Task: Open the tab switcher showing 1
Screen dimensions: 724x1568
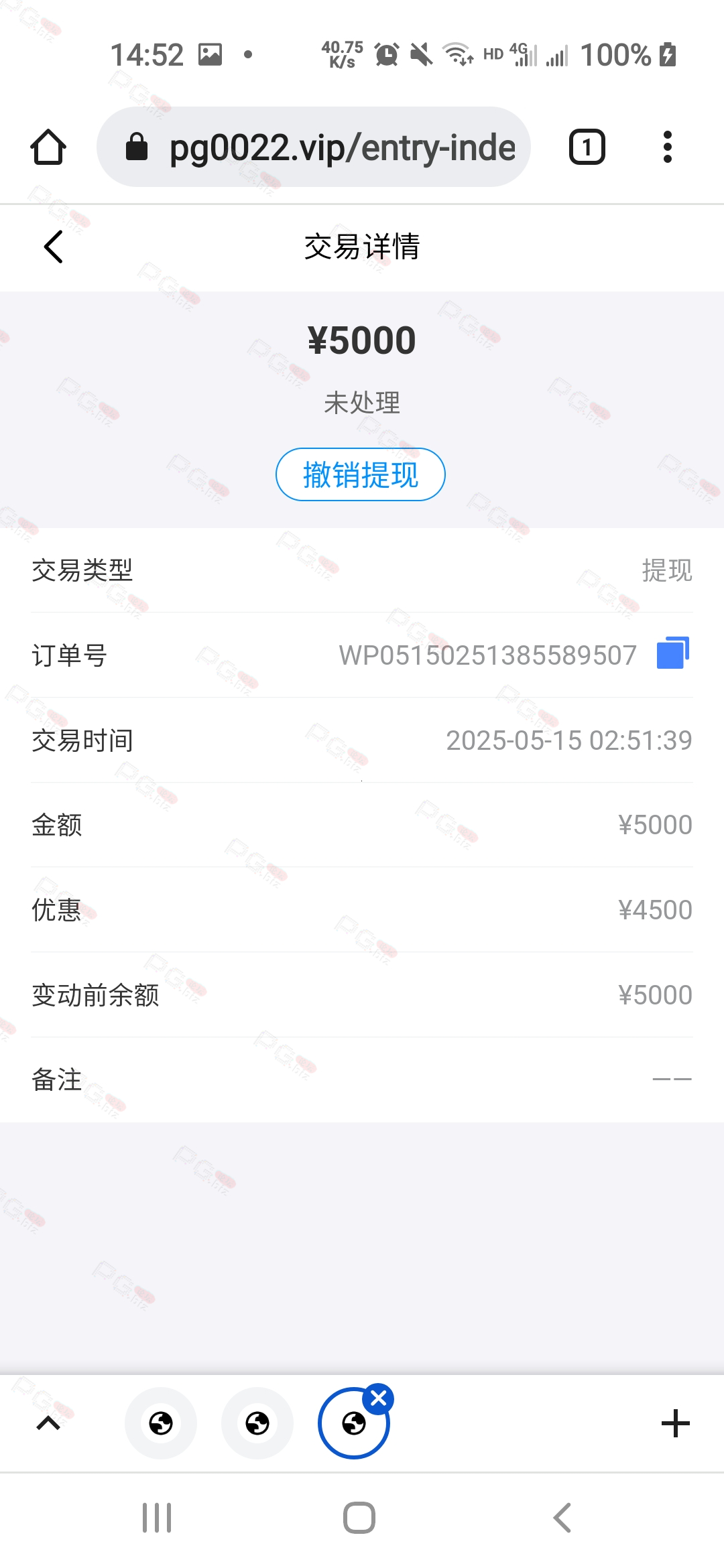Action: pyautogui.click(x=587, y=147)
